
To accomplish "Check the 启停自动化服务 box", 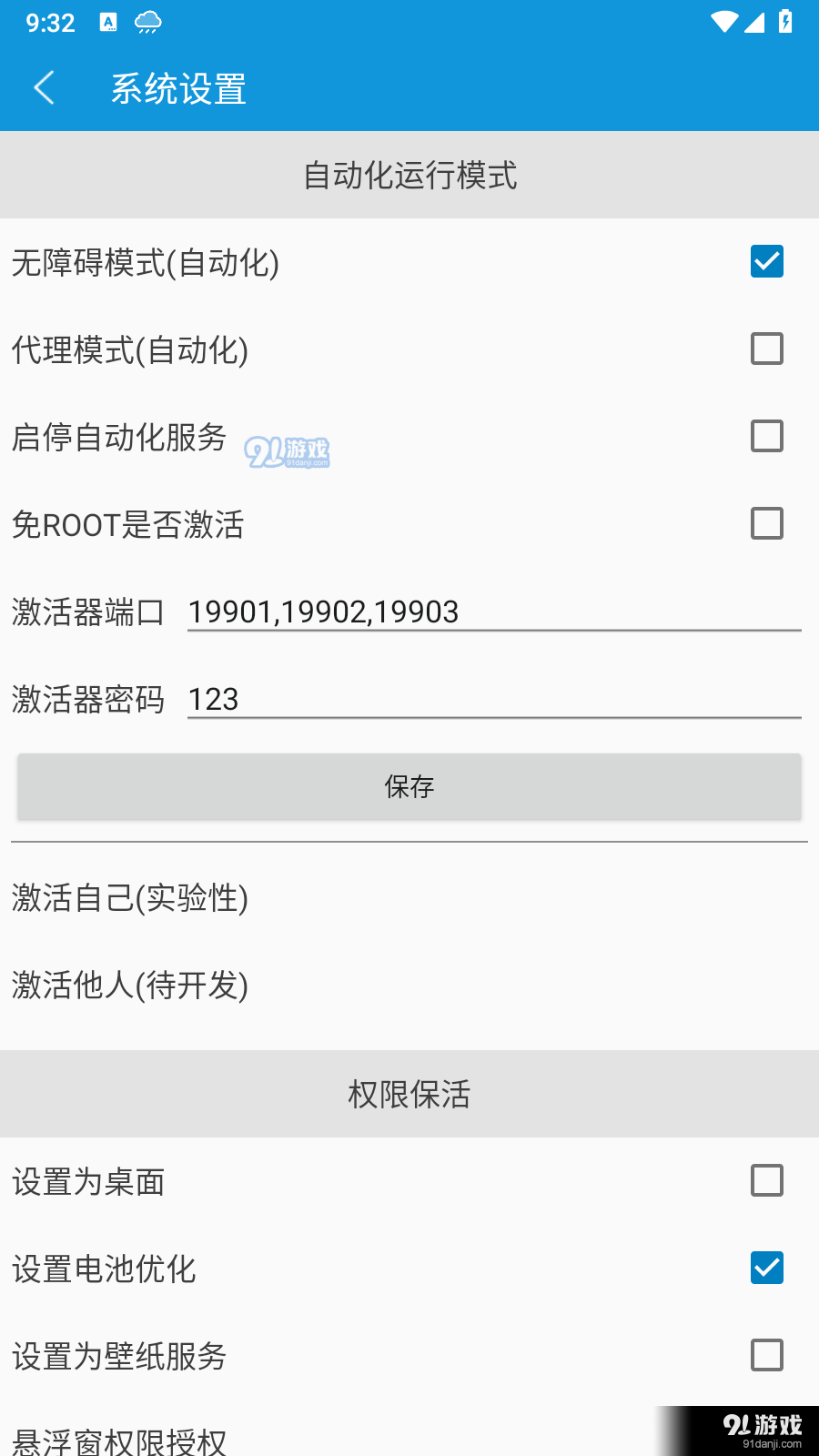I will (766, 436).
